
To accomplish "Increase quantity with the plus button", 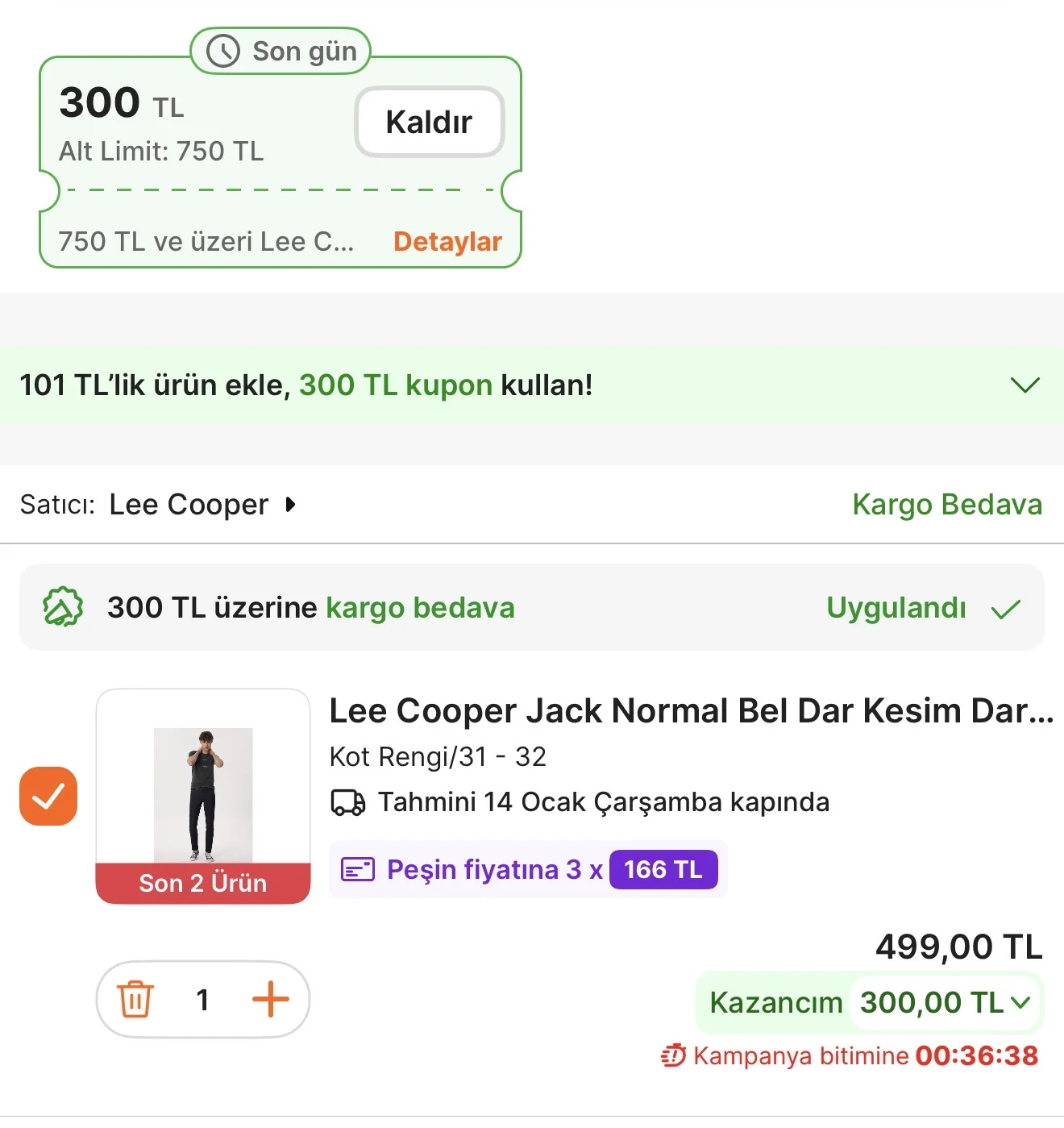I will coord(271,1000).
